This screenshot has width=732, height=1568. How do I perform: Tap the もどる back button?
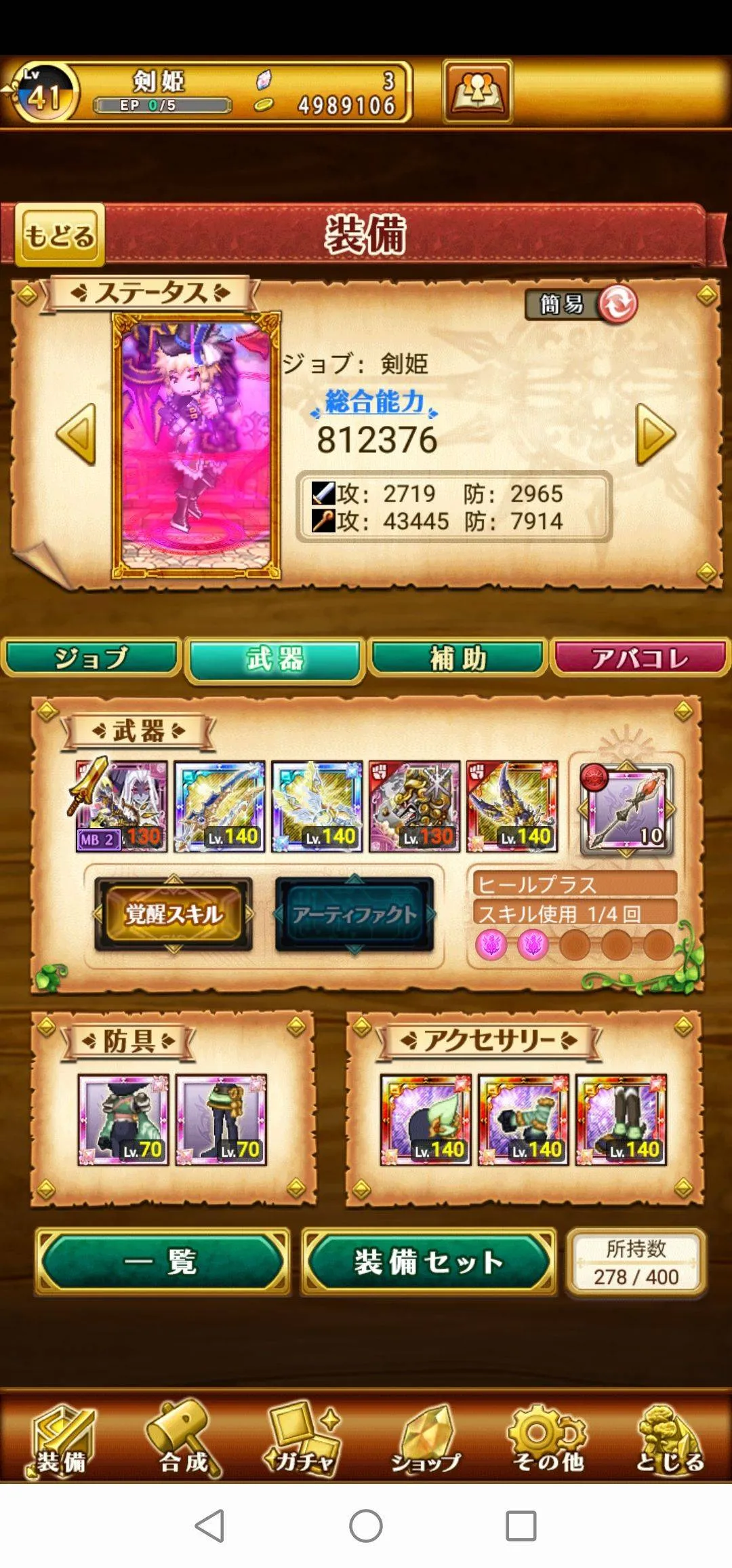click(60, 235)
